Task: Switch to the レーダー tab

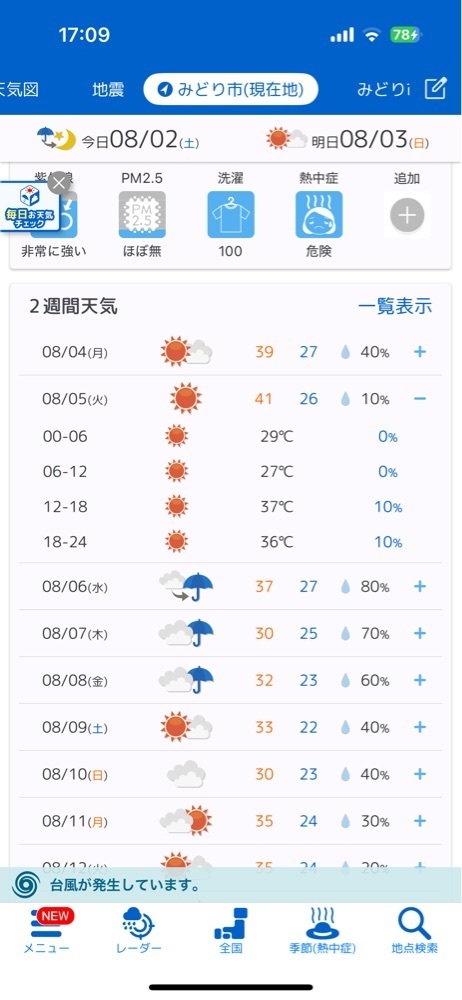Action: click(138, 932)
